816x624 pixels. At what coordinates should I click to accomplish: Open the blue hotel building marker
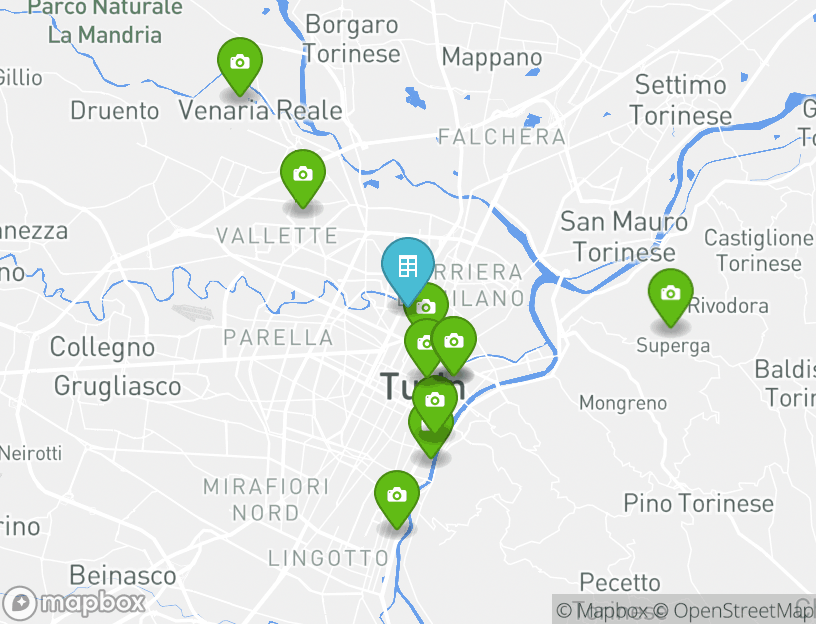[408, 266]
